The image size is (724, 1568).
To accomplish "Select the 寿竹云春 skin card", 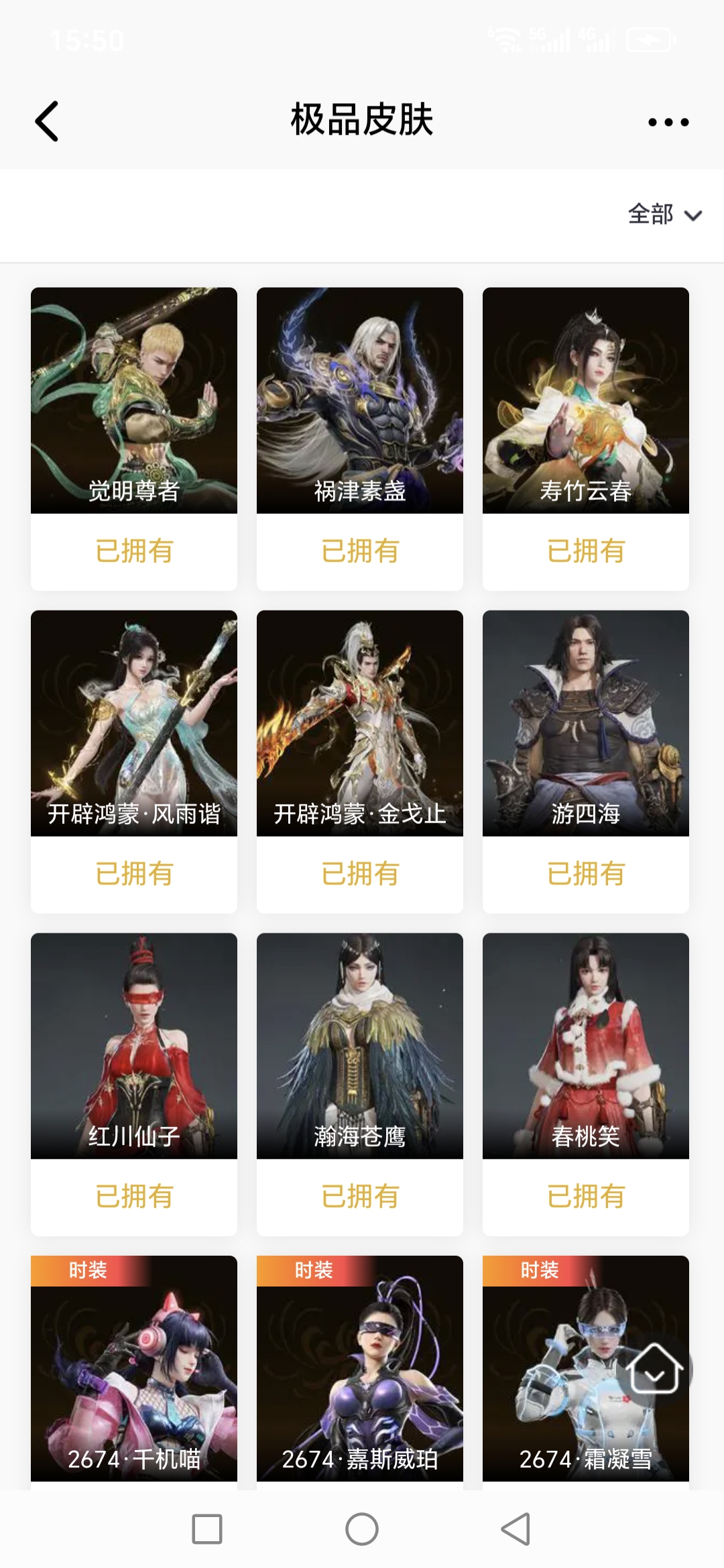I will coord(585,401).
